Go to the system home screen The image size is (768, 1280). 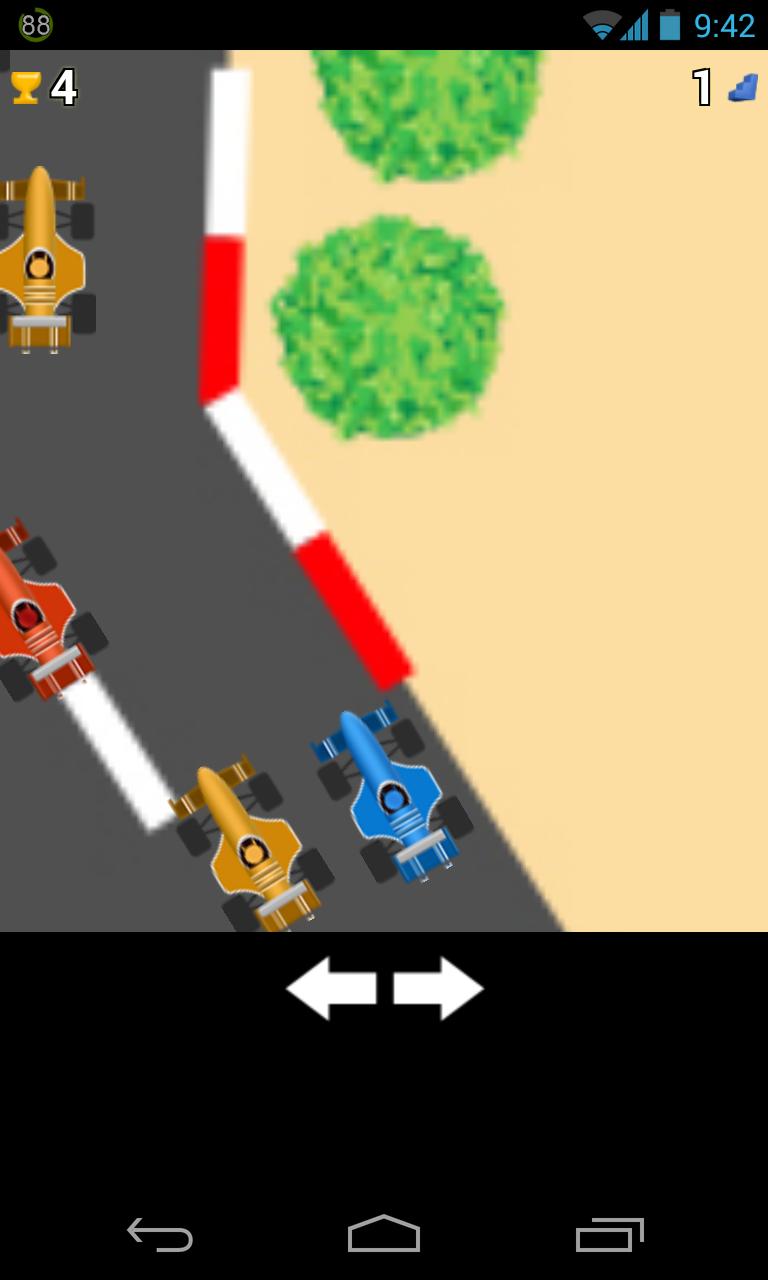point(384,1235)
